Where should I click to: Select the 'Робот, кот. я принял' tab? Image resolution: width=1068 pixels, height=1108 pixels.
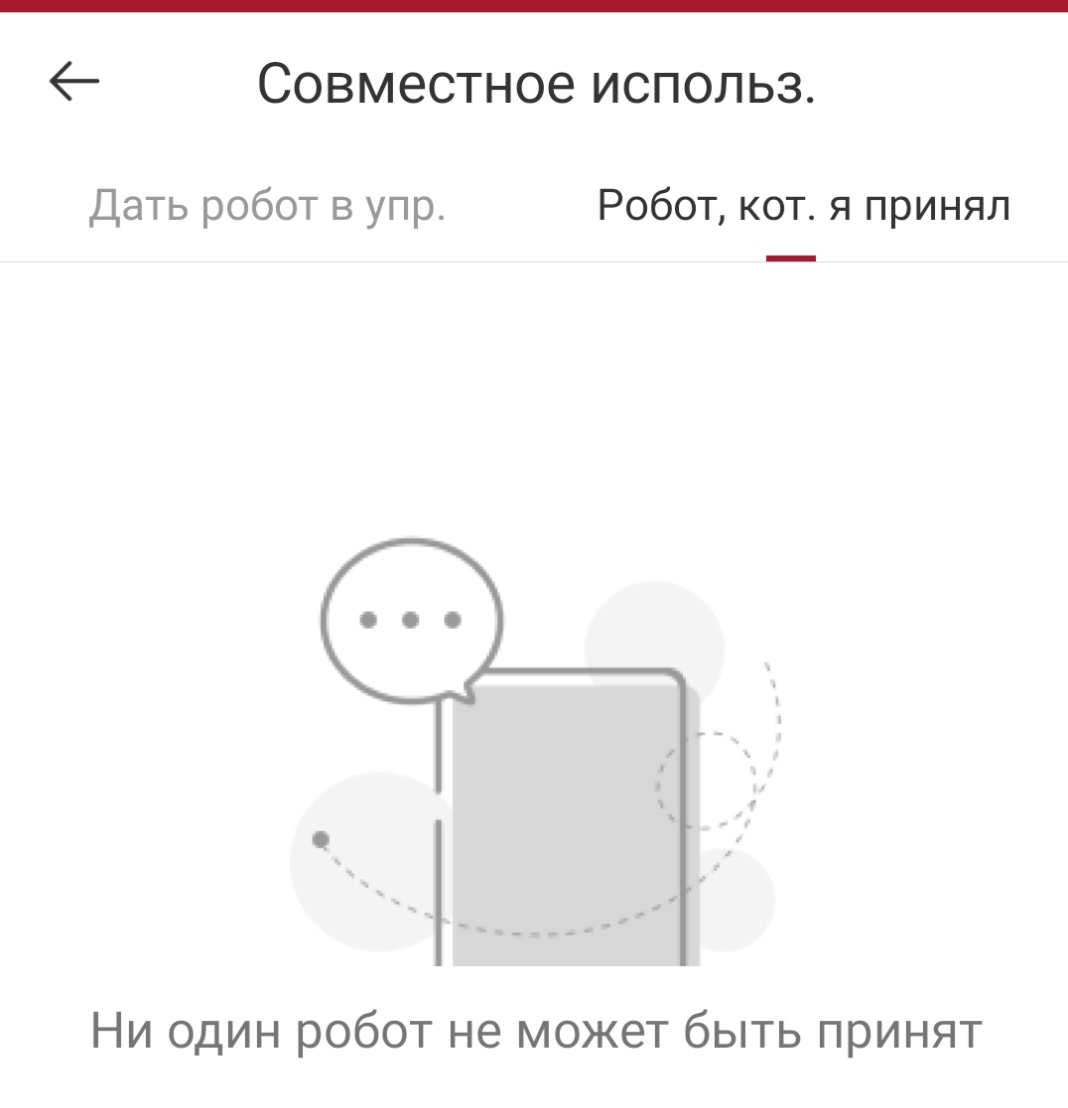point(803,206)
